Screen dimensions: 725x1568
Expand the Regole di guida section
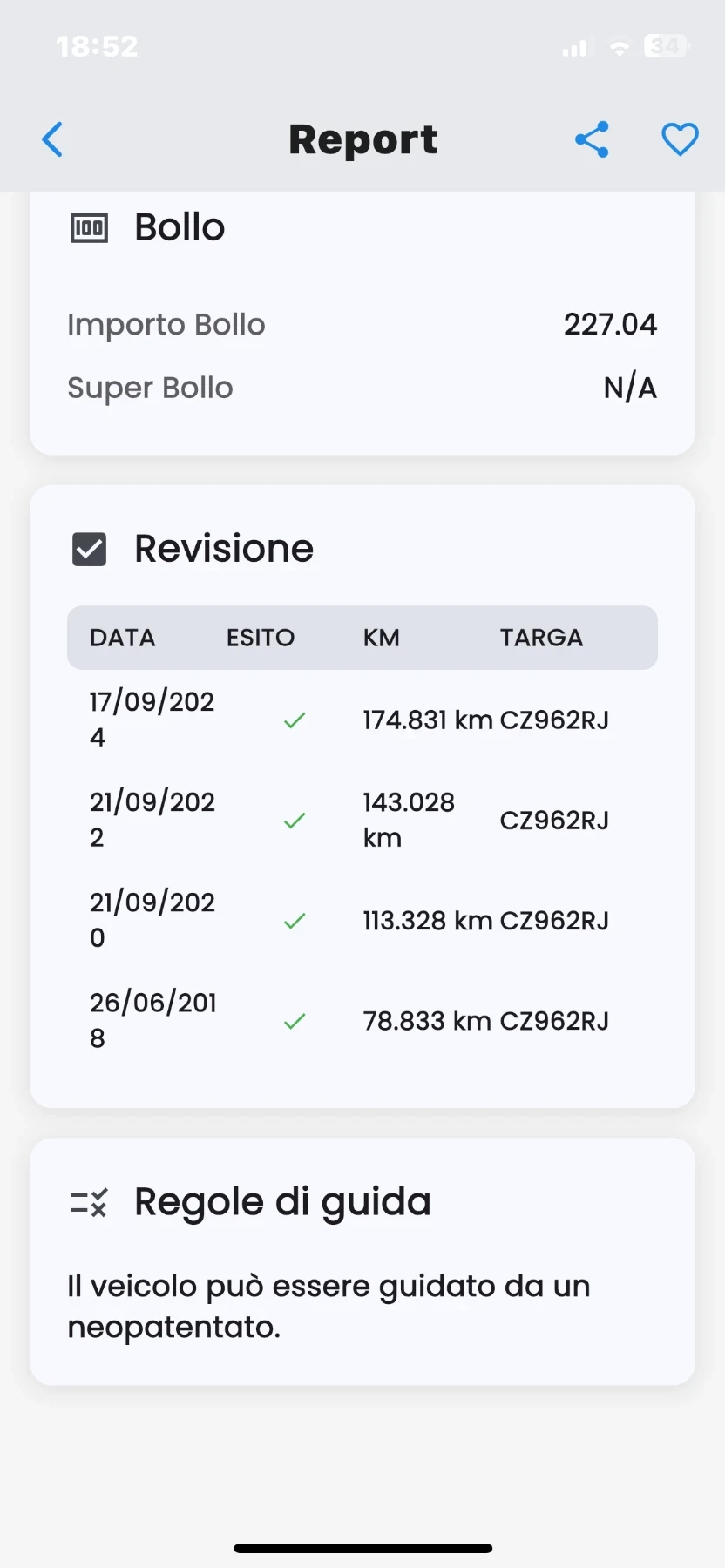[282, 1201]
